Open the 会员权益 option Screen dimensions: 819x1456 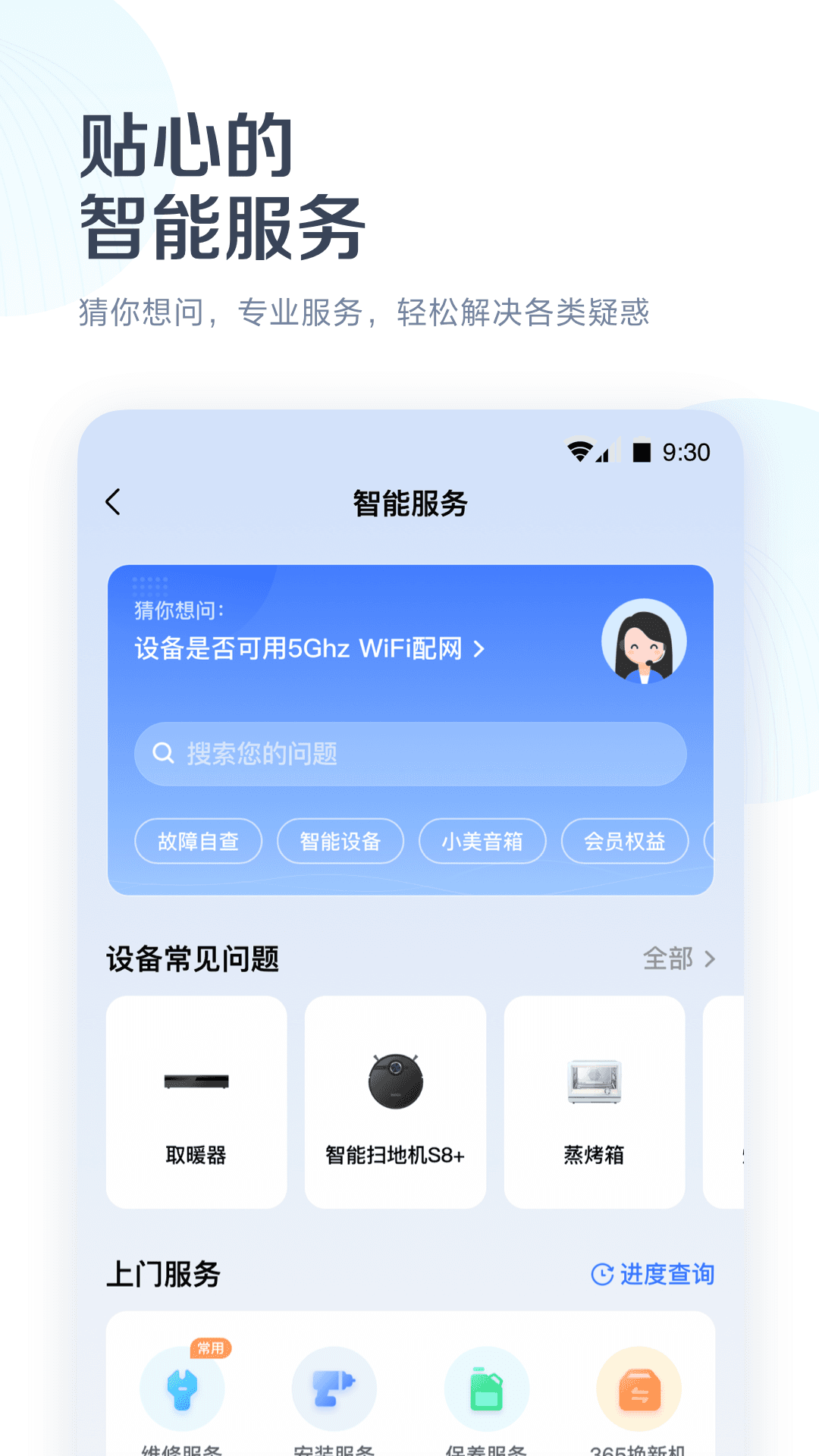[624, 841]
